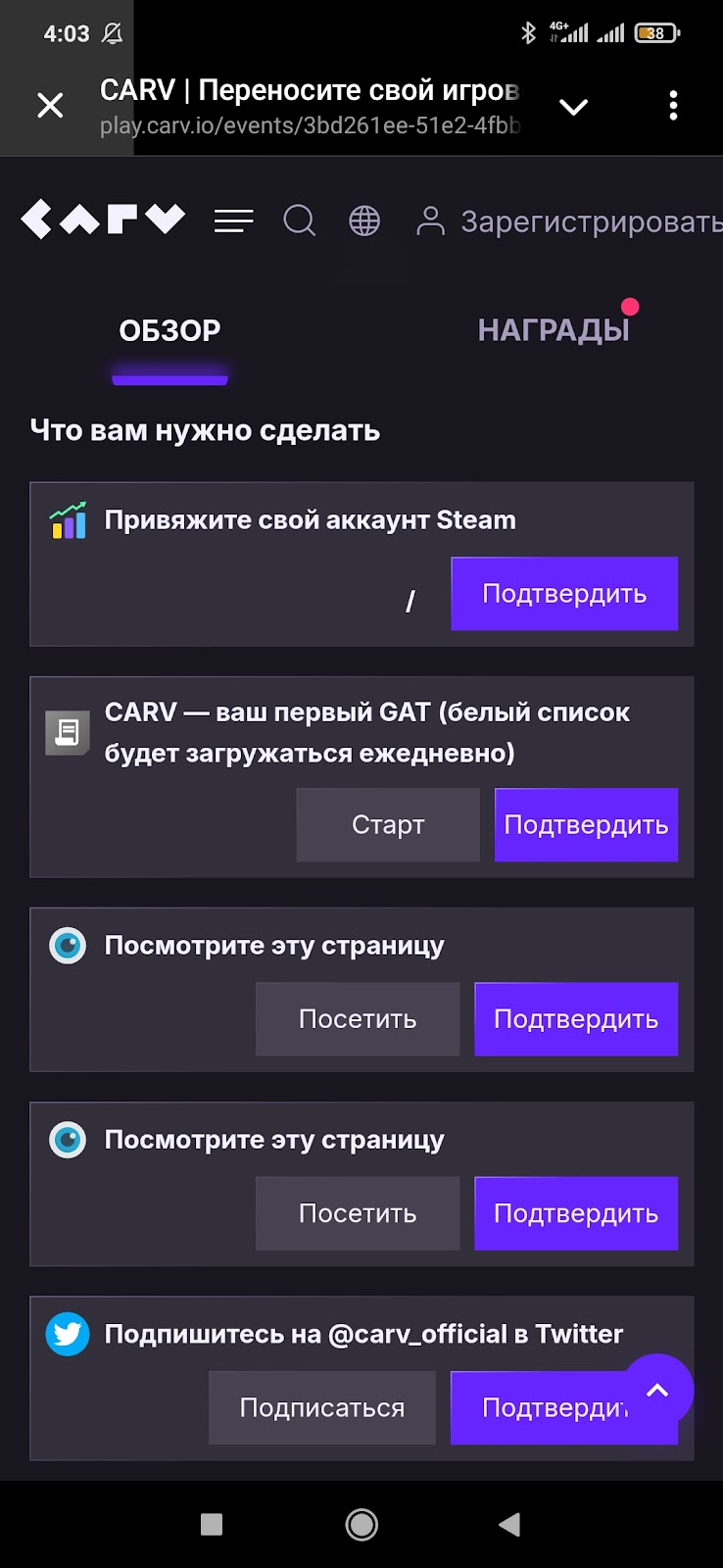Image resolution: width=723 pixels, height=1568 pixels.
Task: Tap Подписаться for @carv_official Twitter
Action: click(x=322, y=1408)
